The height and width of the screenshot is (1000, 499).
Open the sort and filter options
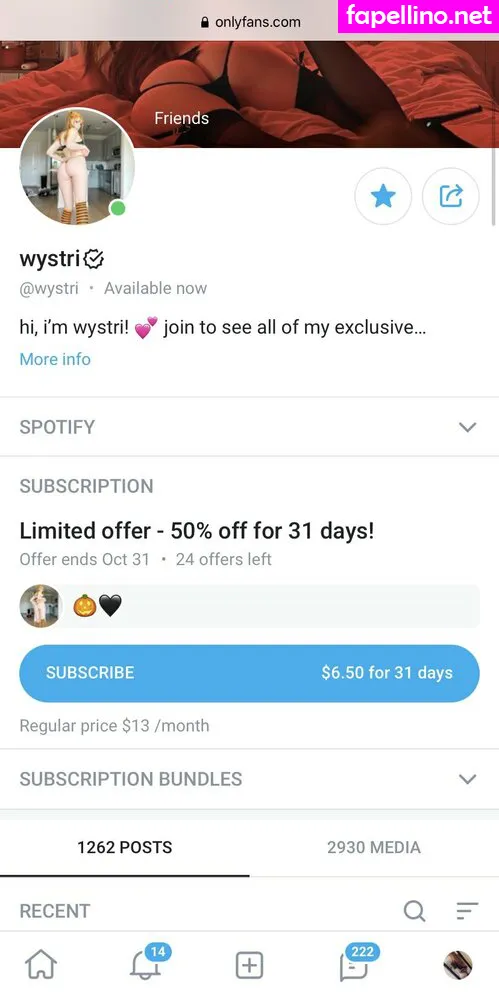click(468, 911)
